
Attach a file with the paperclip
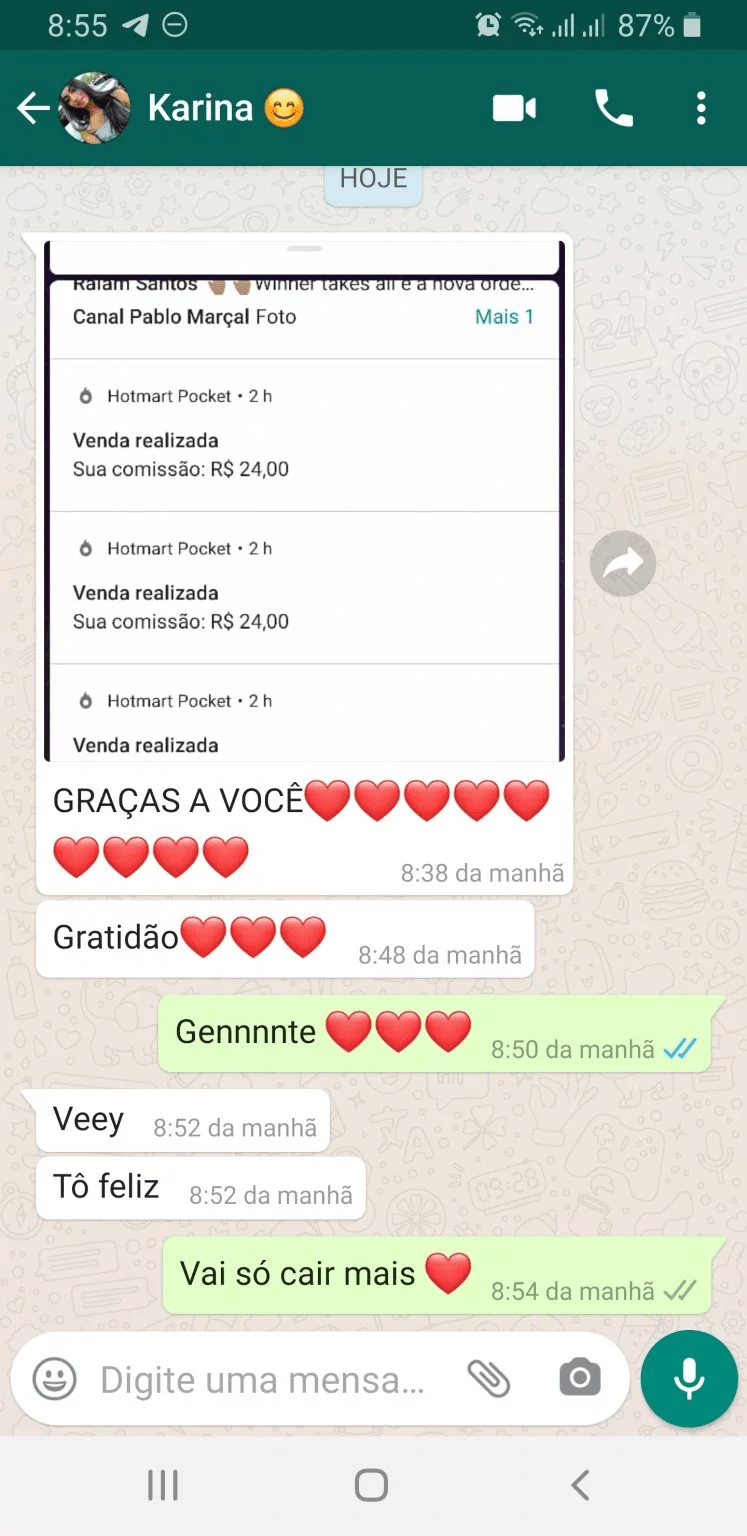tap(489, 1380)
